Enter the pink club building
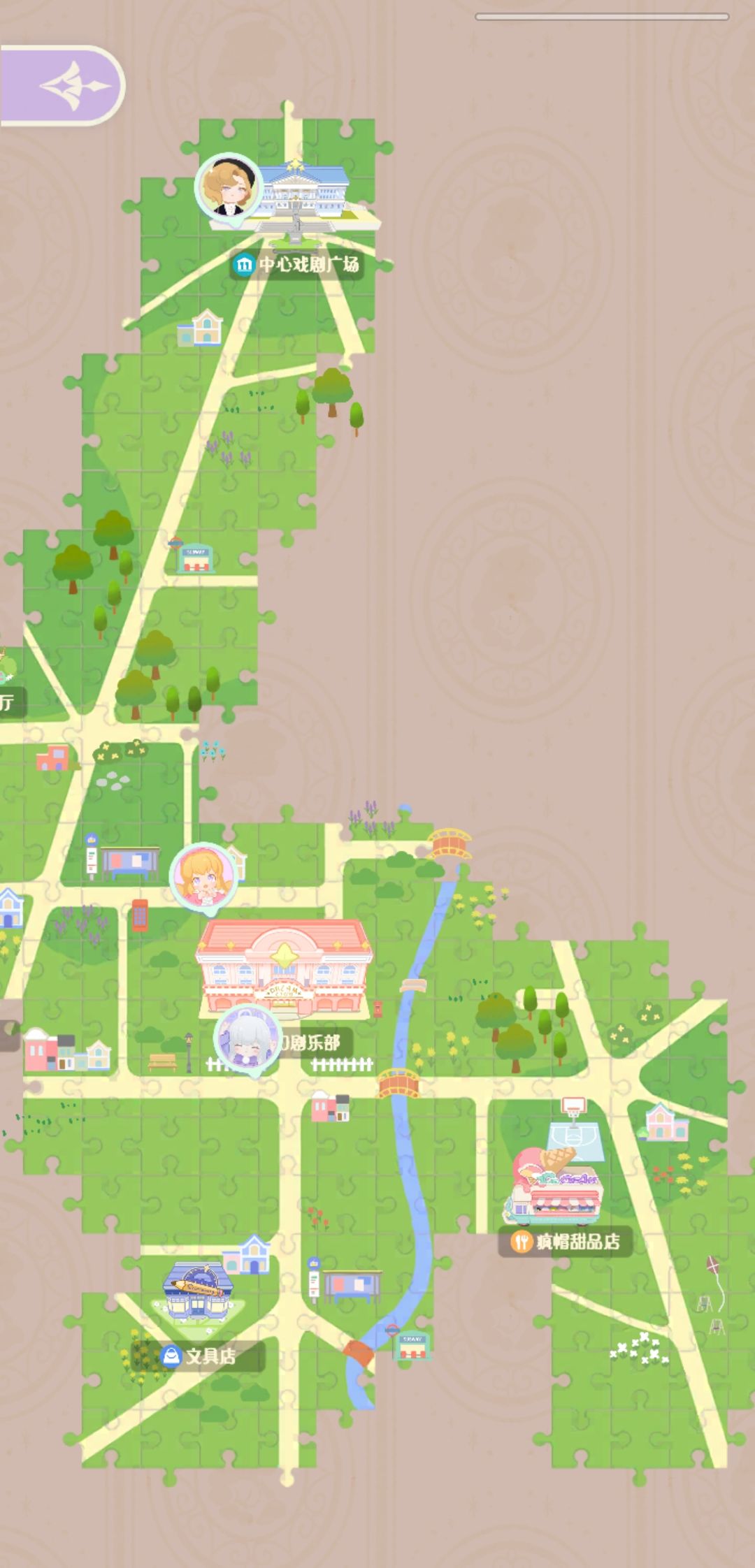 tap(284, 968)
